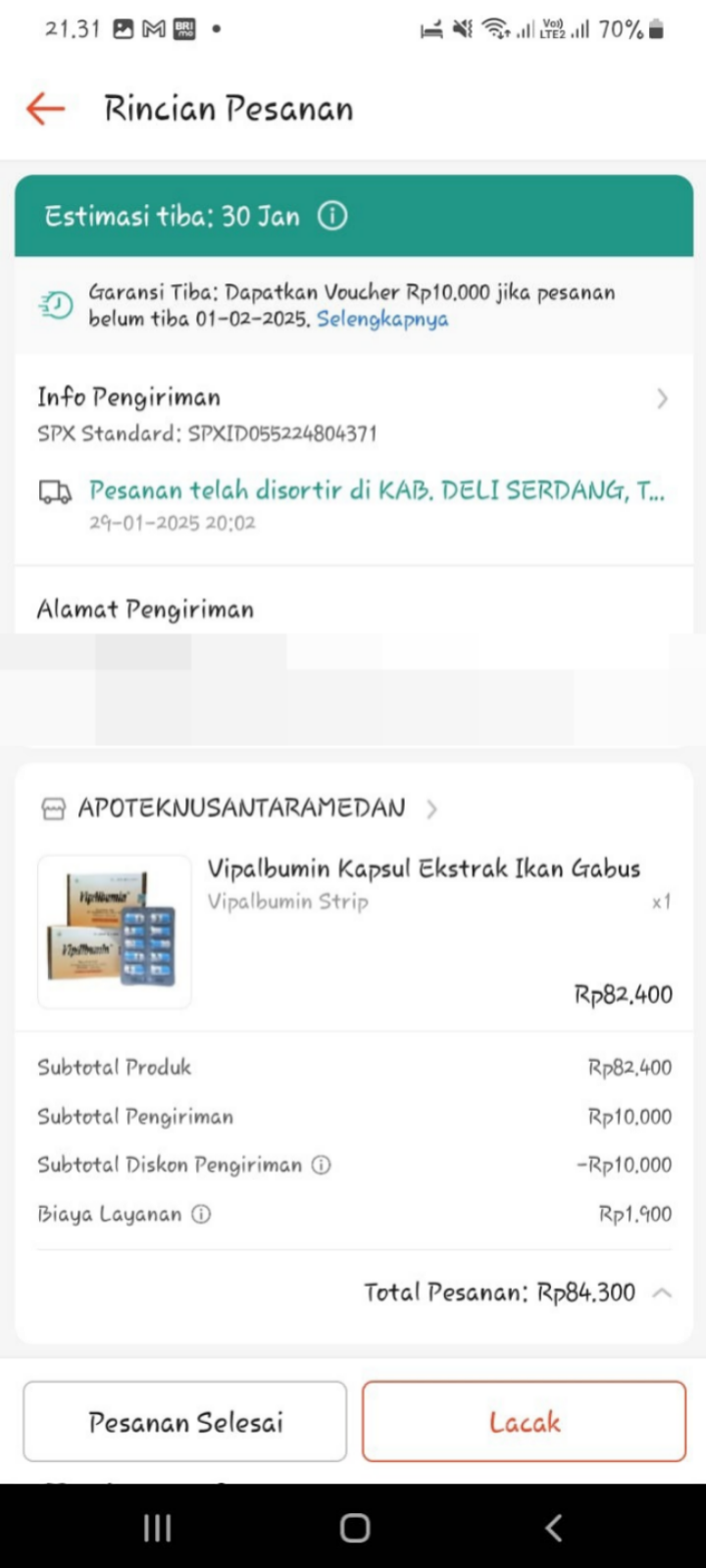Show info for Subtotal Diskon Pengiriman
This screenshot has width=706, height=1568.
tap(322, 1165)
